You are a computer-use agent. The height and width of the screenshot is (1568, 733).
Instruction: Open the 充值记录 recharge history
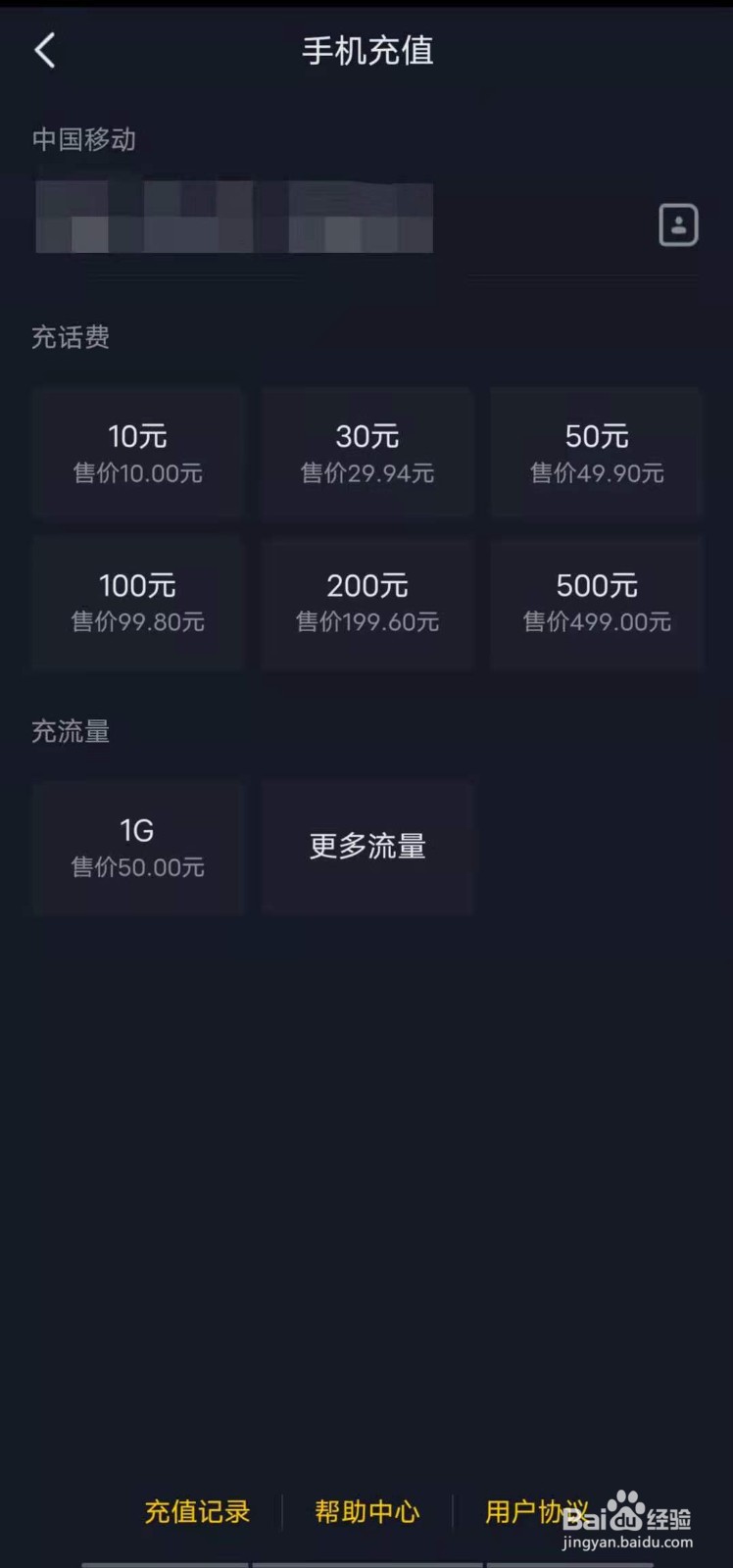click(x=197, y=1512)
